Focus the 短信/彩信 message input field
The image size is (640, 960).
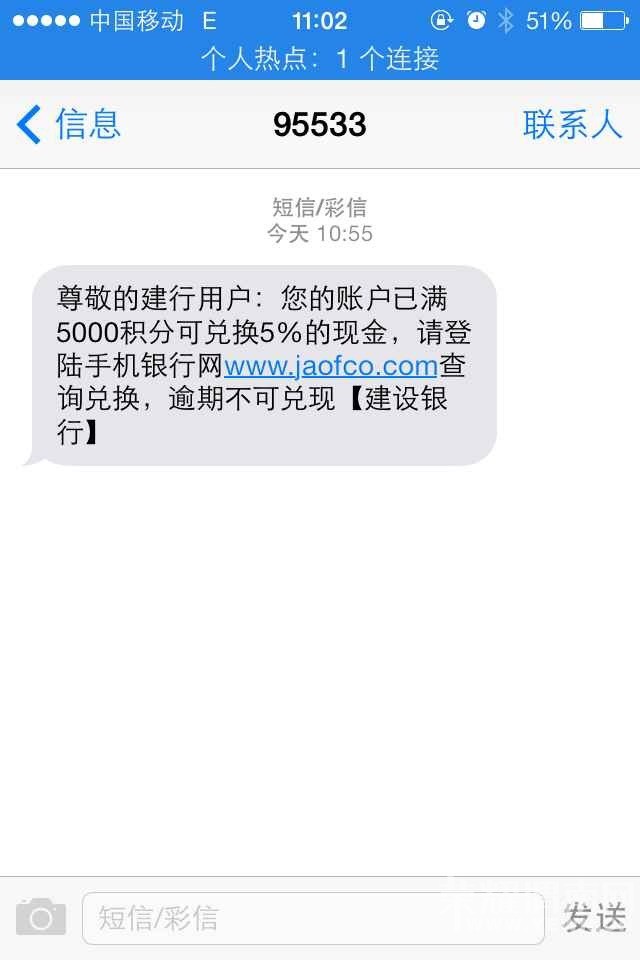[312, 918]
